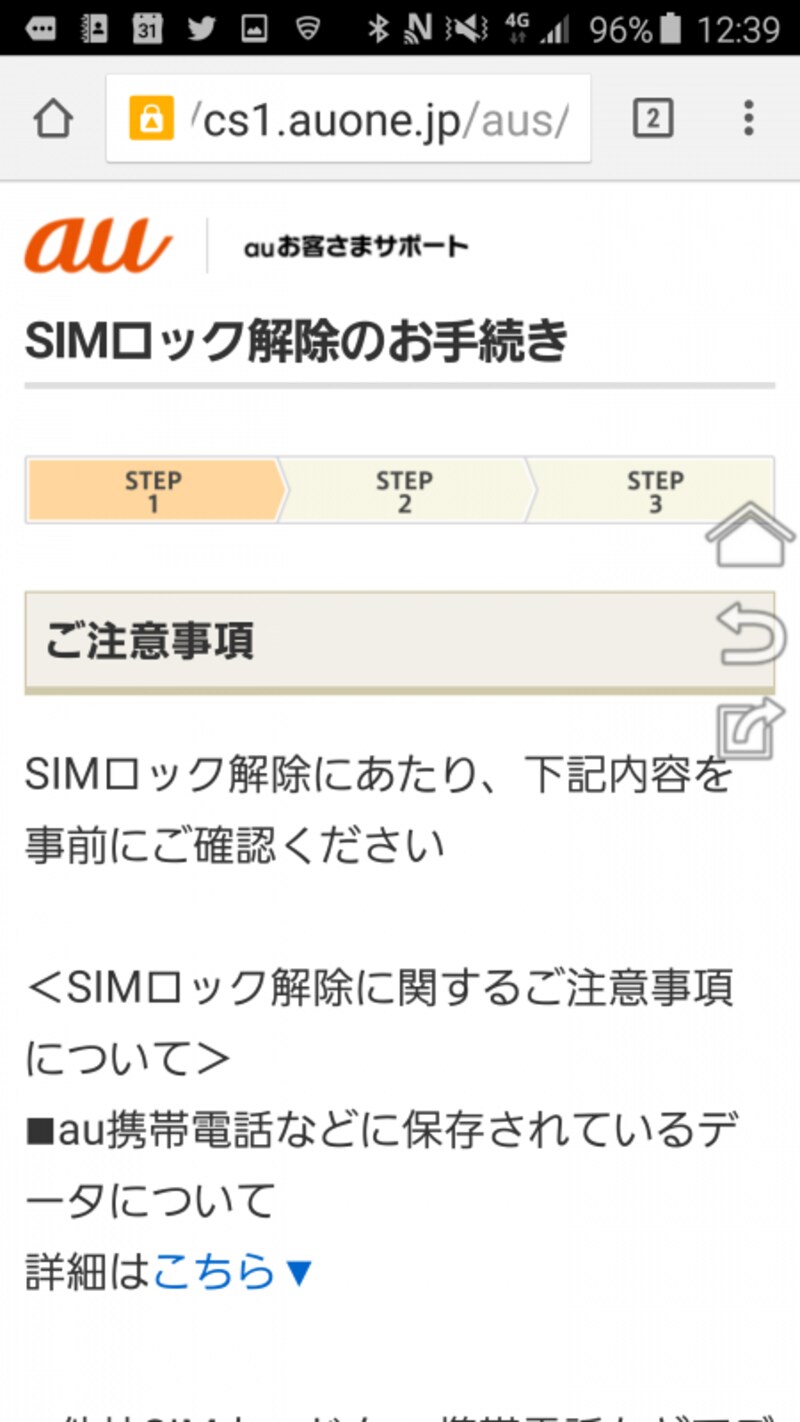800x1422 pixels.
Task: Select the STEP 3 tab
Action: click(x=655, y=490)
